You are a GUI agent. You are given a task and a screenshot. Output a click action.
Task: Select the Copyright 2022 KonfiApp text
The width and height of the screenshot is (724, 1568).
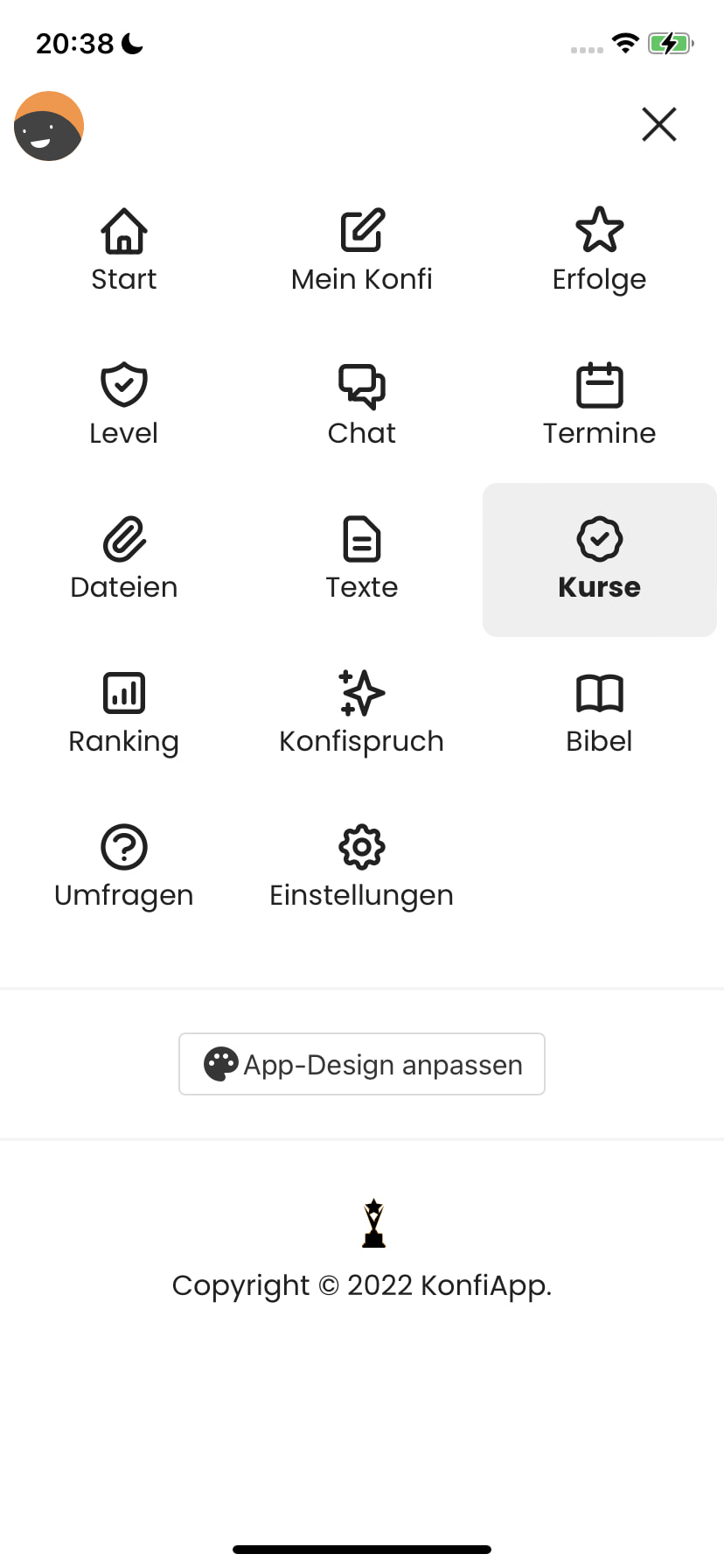coord(361,1284)
